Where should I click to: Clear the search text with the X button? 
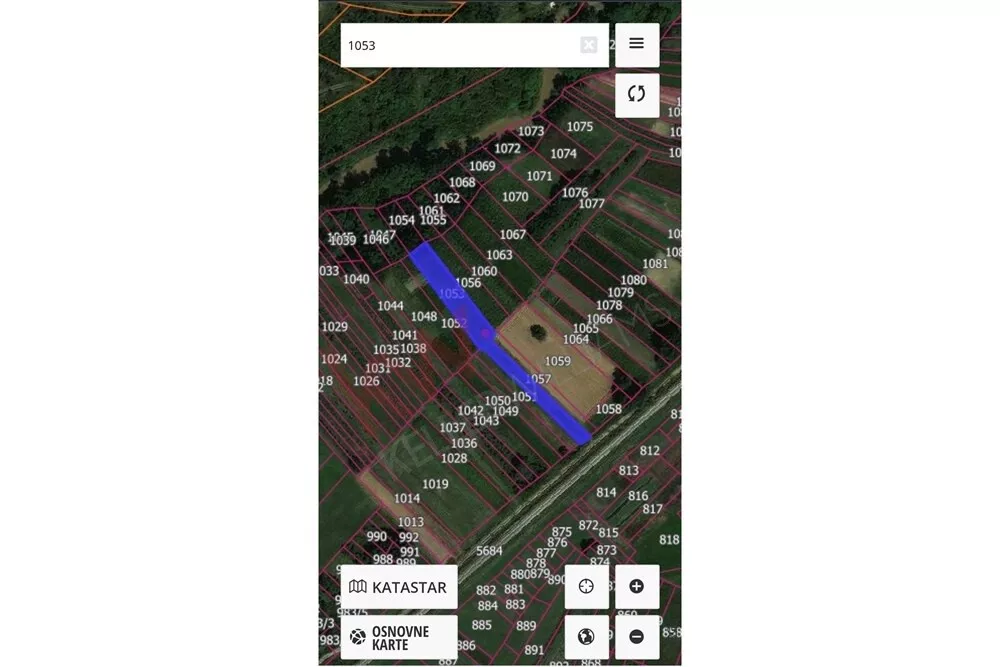[x=589, y=45]
